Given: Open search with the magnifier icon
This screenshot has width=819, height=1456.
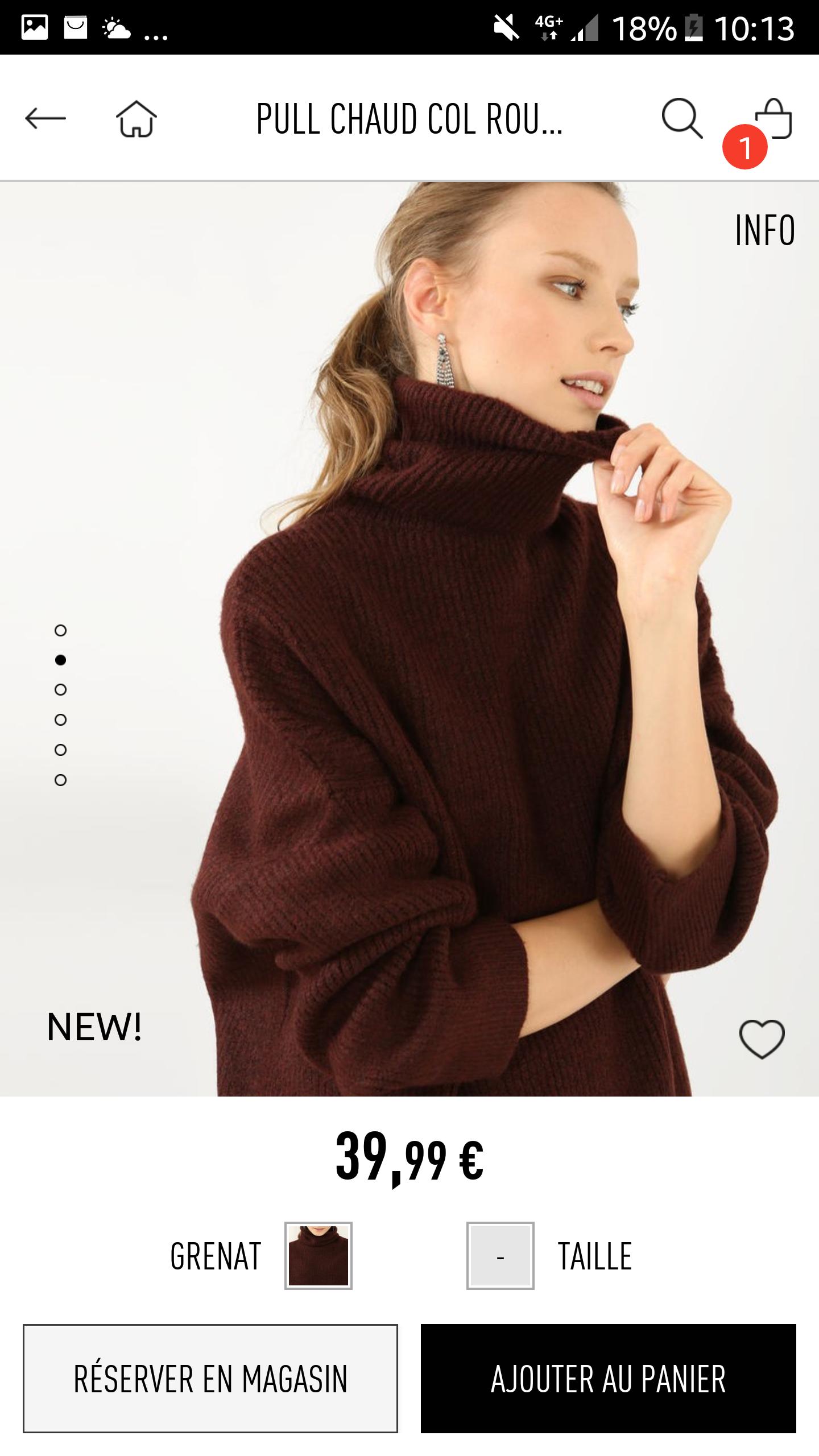Looking at the screenshot, I should [x=681, y=119].
